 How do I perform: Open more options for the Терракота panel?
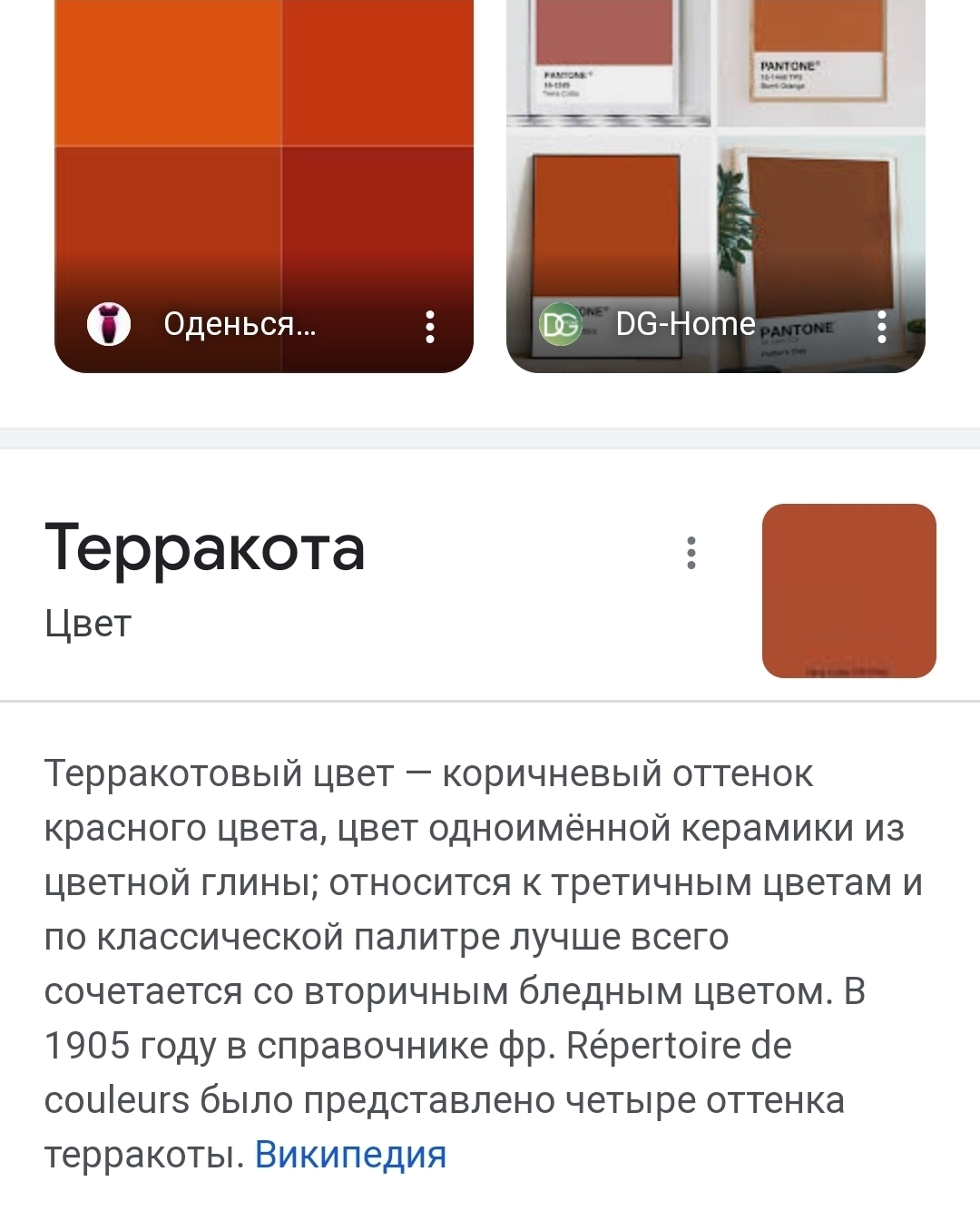pos(691,553)
